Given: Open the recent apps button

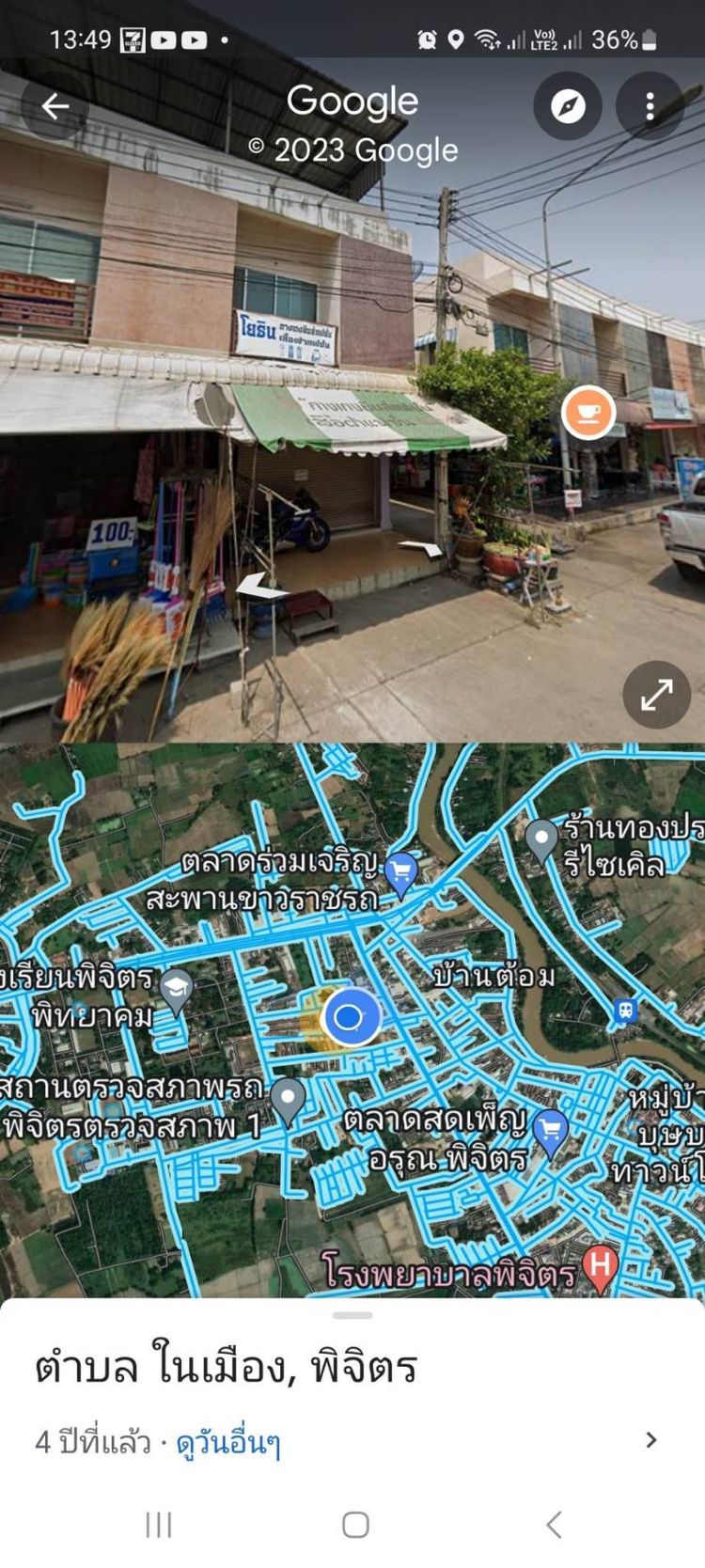Looking at the screenshot, I should click(x=158, y=1524).
